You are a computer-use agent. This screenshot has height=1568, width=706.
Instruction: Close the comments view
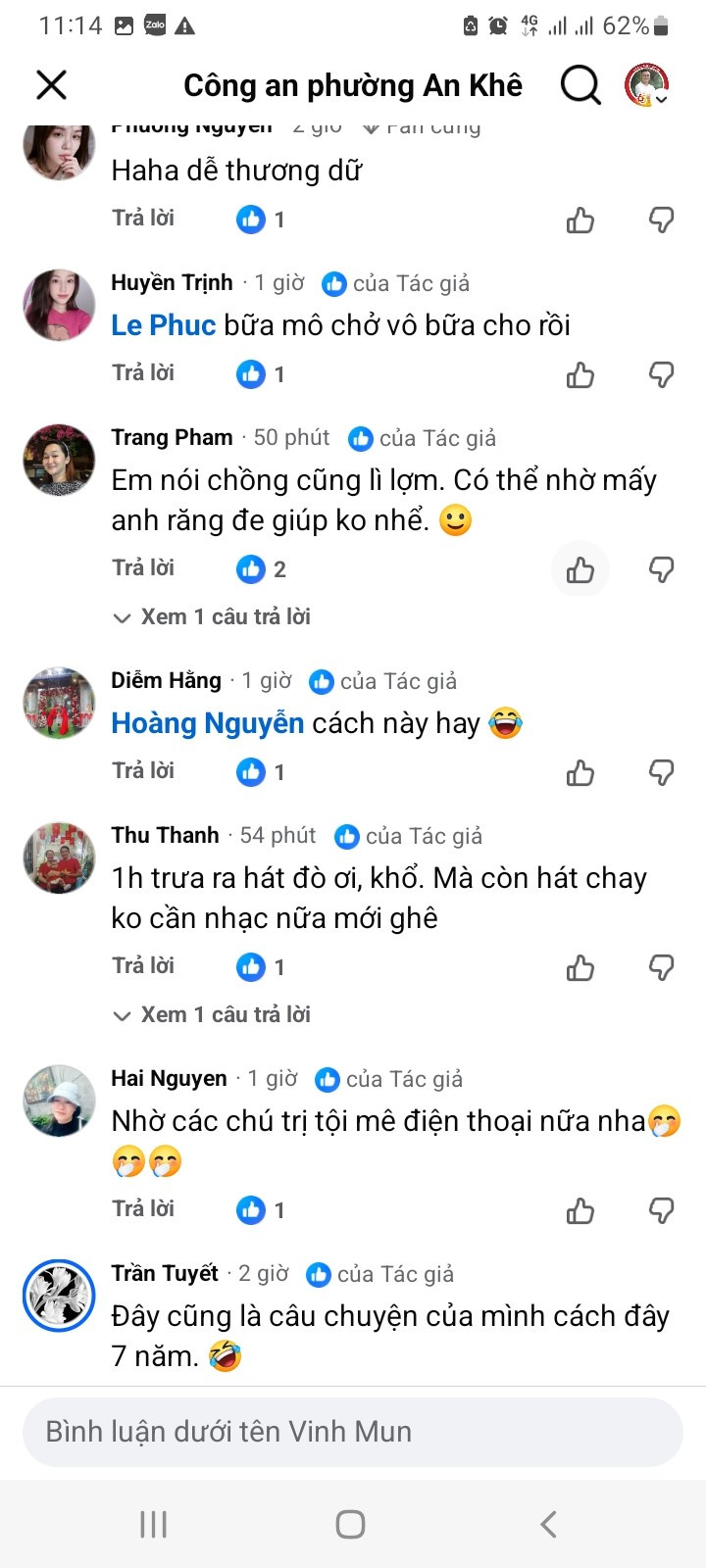pos(51,85)
